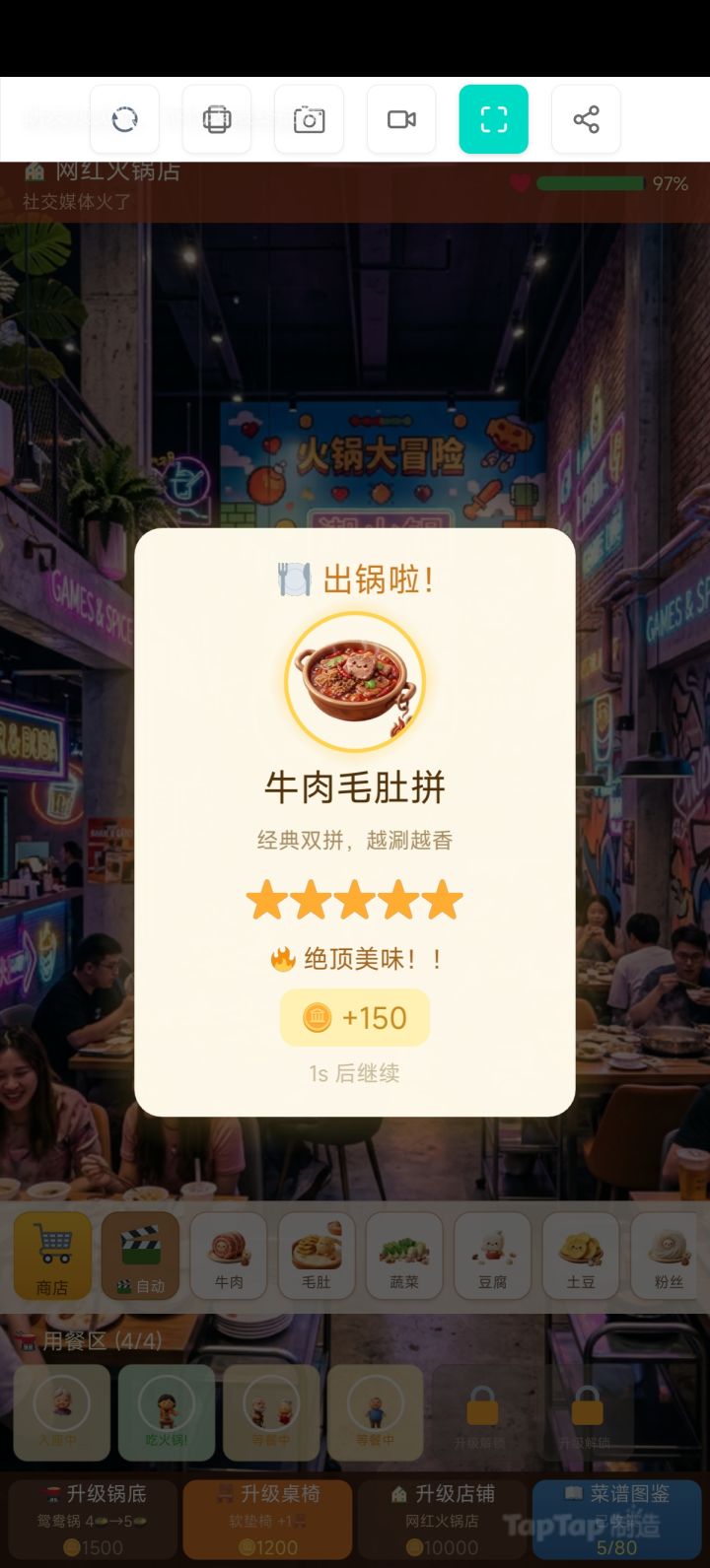This screenshot has height=1568, width=710.
Task: Select the 牛肉 beef ingredient icon
Action: [228, 1257]
